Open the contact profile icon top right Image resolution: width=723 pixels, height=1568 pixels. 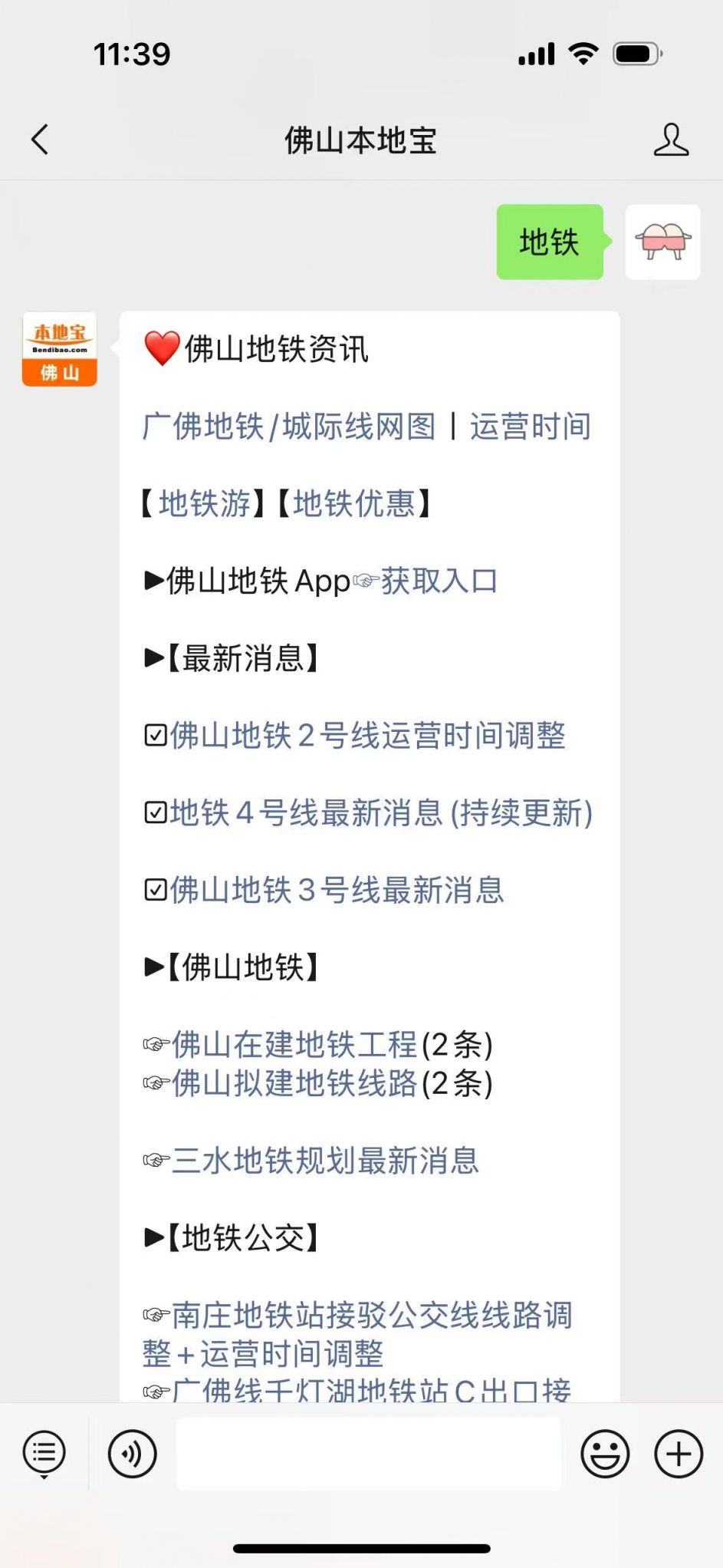click(670, 140)
